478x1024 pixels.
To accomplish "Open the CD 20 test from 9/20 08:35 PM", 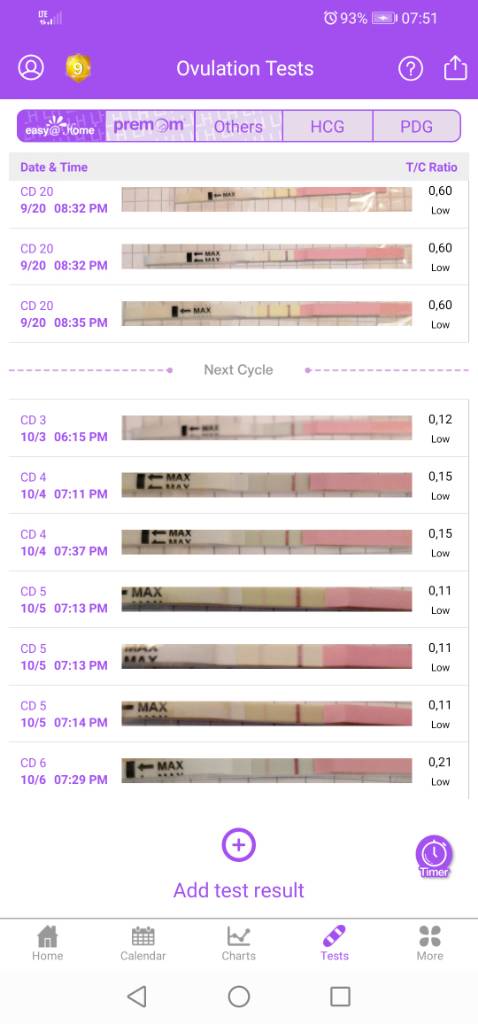I will (238, 314).
